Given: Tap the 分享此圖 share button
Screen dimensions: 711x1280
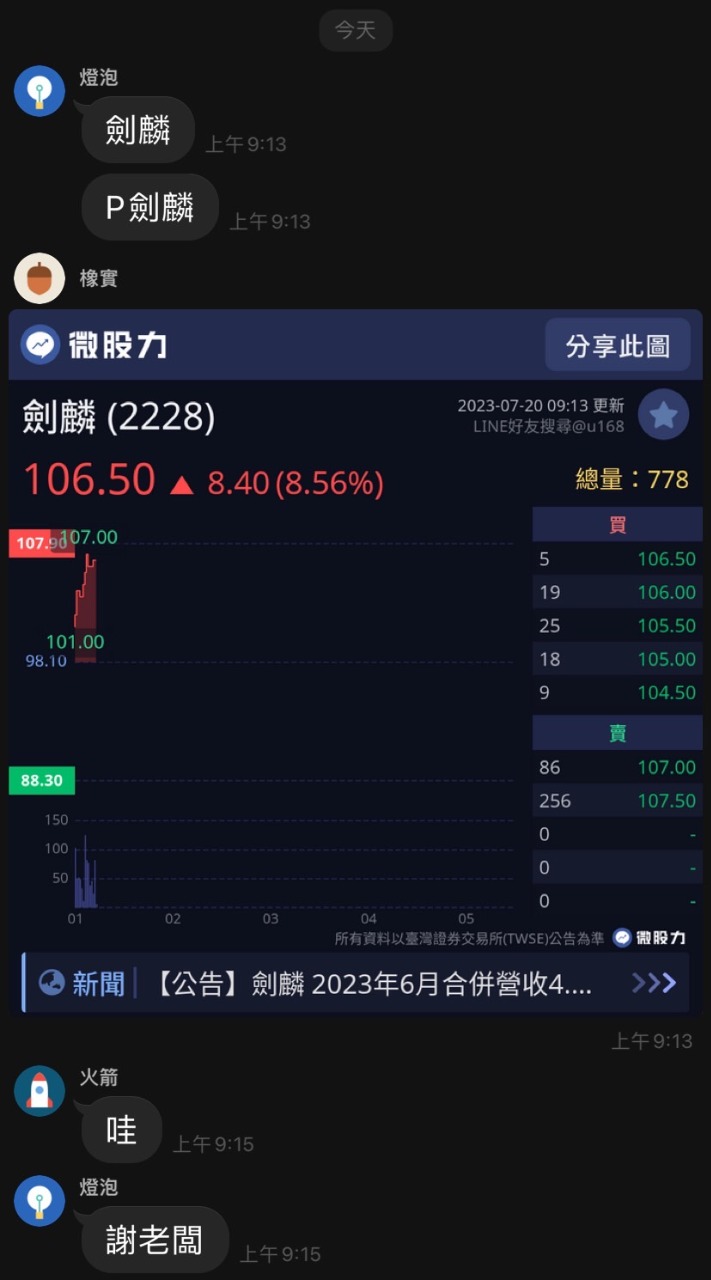Looking at the screenshot, I should point(617,346).
